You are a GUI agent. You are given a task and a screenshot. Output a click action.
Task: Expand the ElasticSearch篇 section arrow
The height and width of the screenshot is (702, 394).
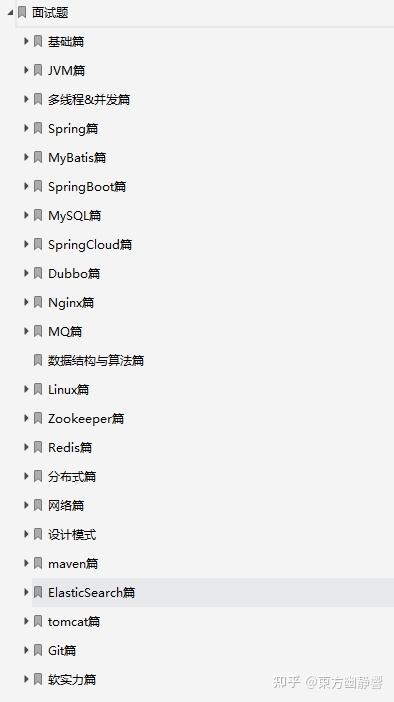(26, 592)
